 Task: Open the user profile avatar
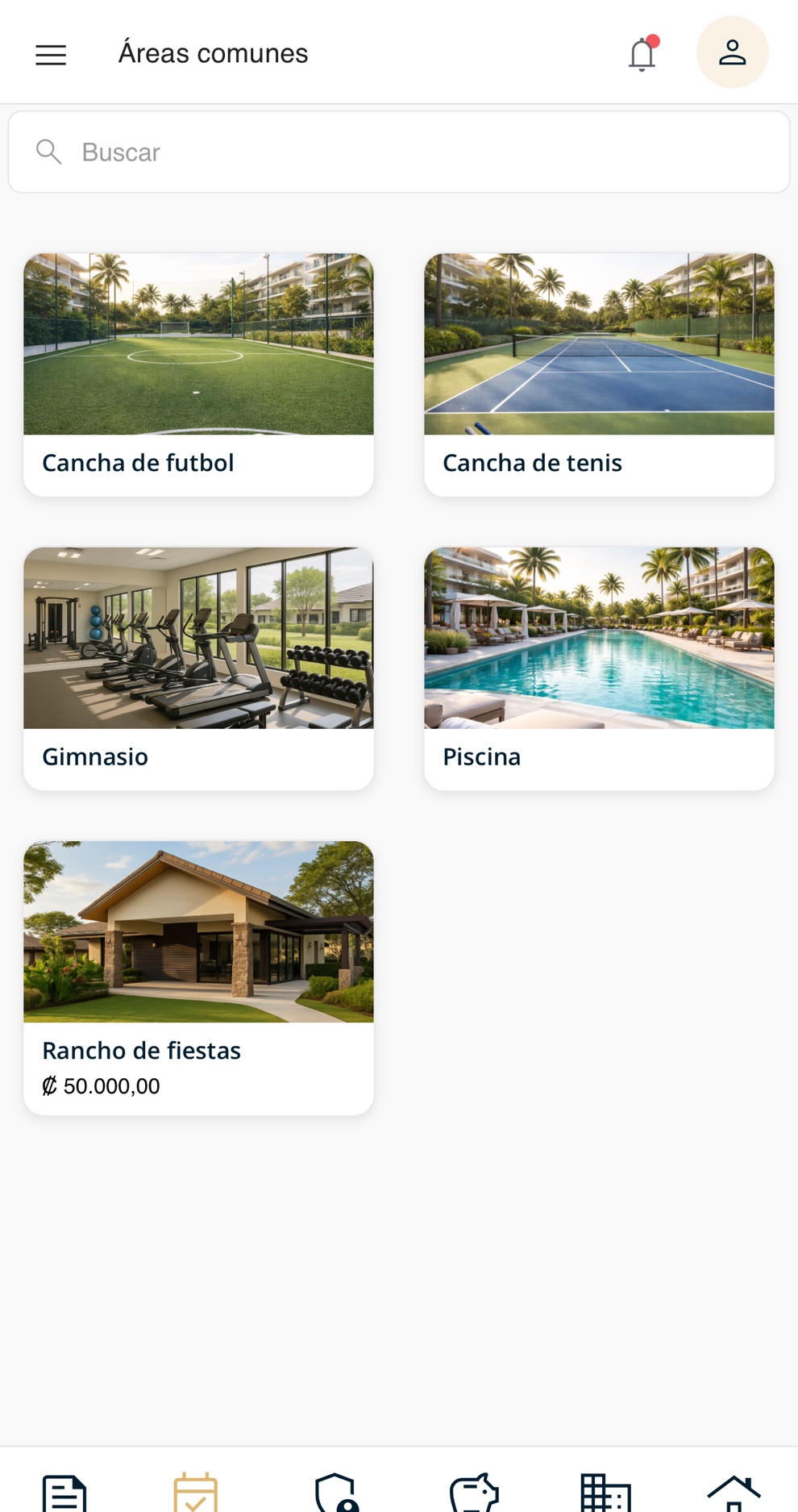(732, 52)
